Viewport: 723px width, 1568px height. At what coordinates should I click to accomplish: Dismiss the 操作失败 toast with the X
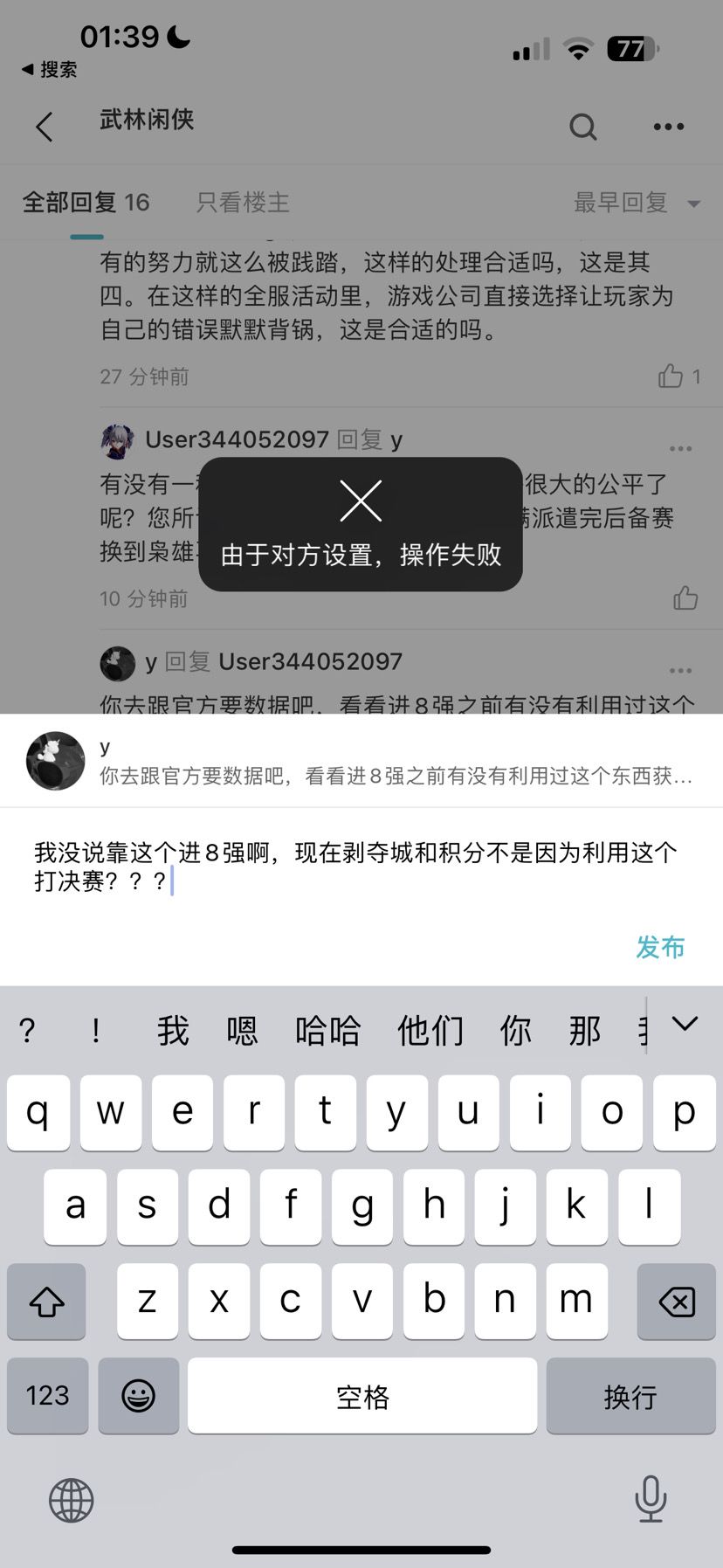click(x=361, y=500)
